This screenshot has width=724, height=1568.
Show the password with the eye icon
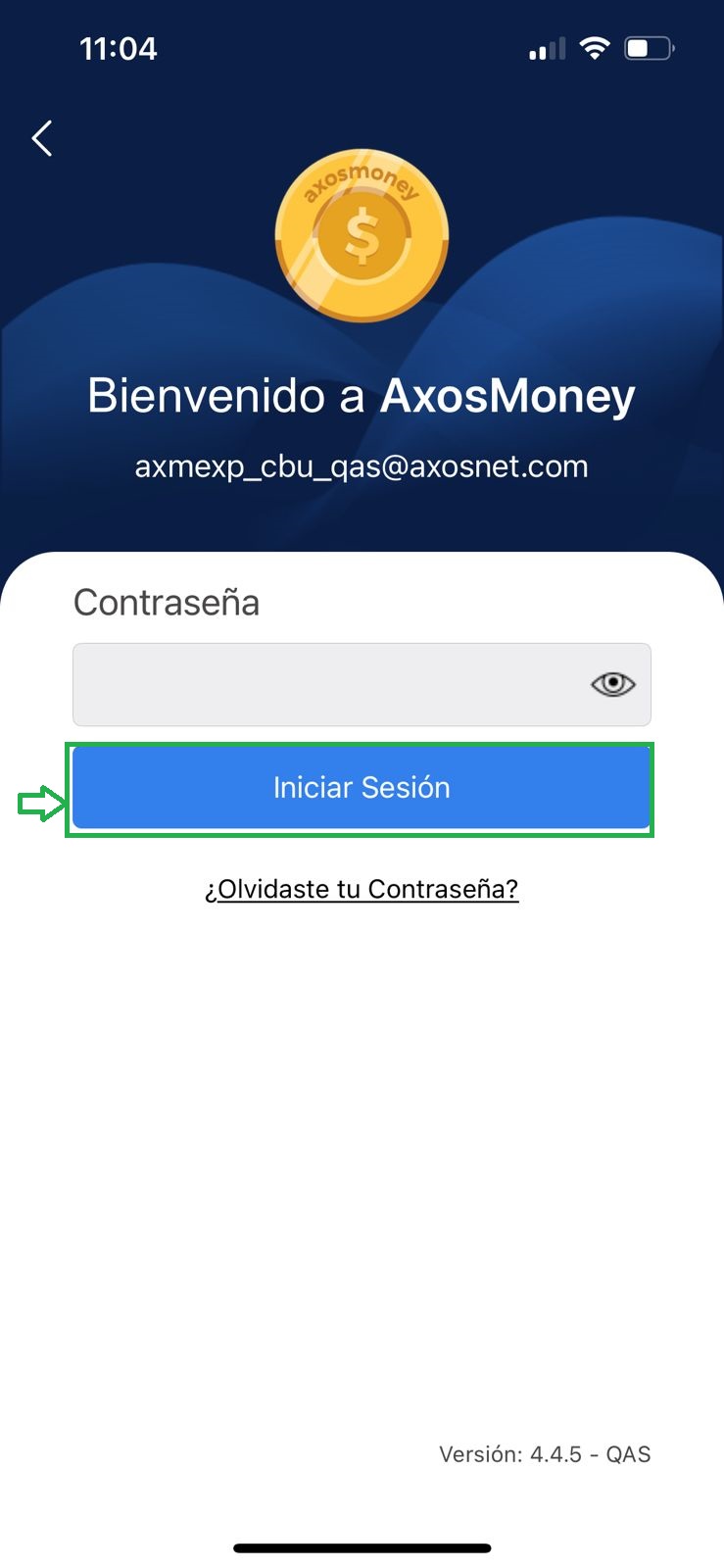tap(613, 684)
